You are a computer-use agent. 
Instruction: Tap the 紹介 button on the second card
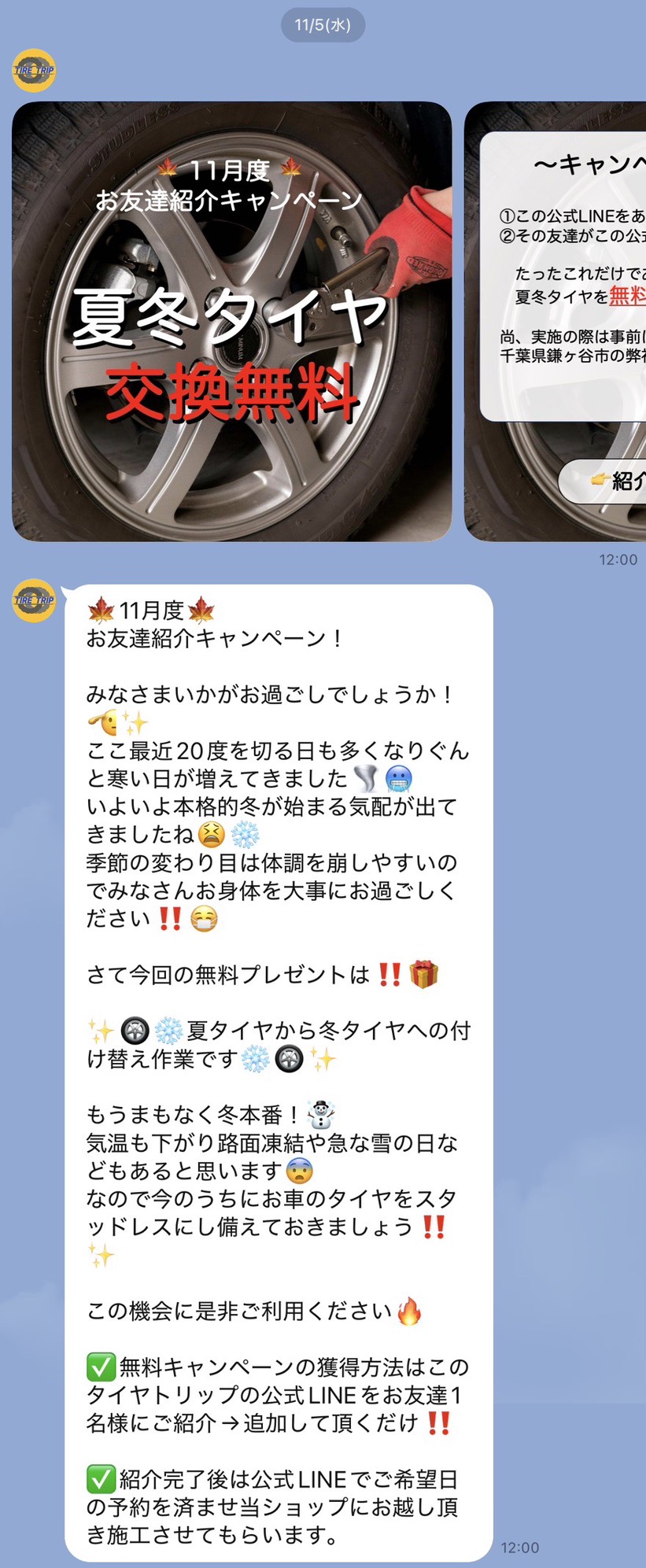(610, 481)
